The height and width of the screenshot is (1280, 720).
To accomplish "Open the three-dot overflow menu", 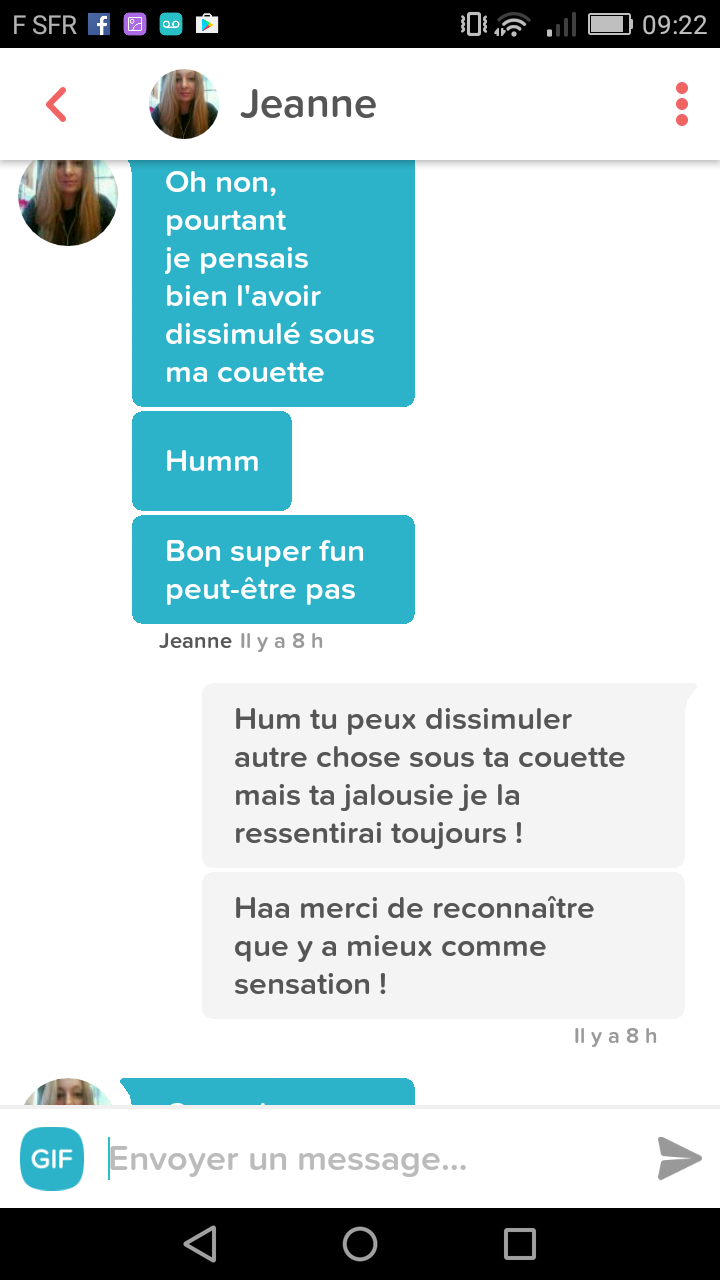I will (x=682, y=104).
